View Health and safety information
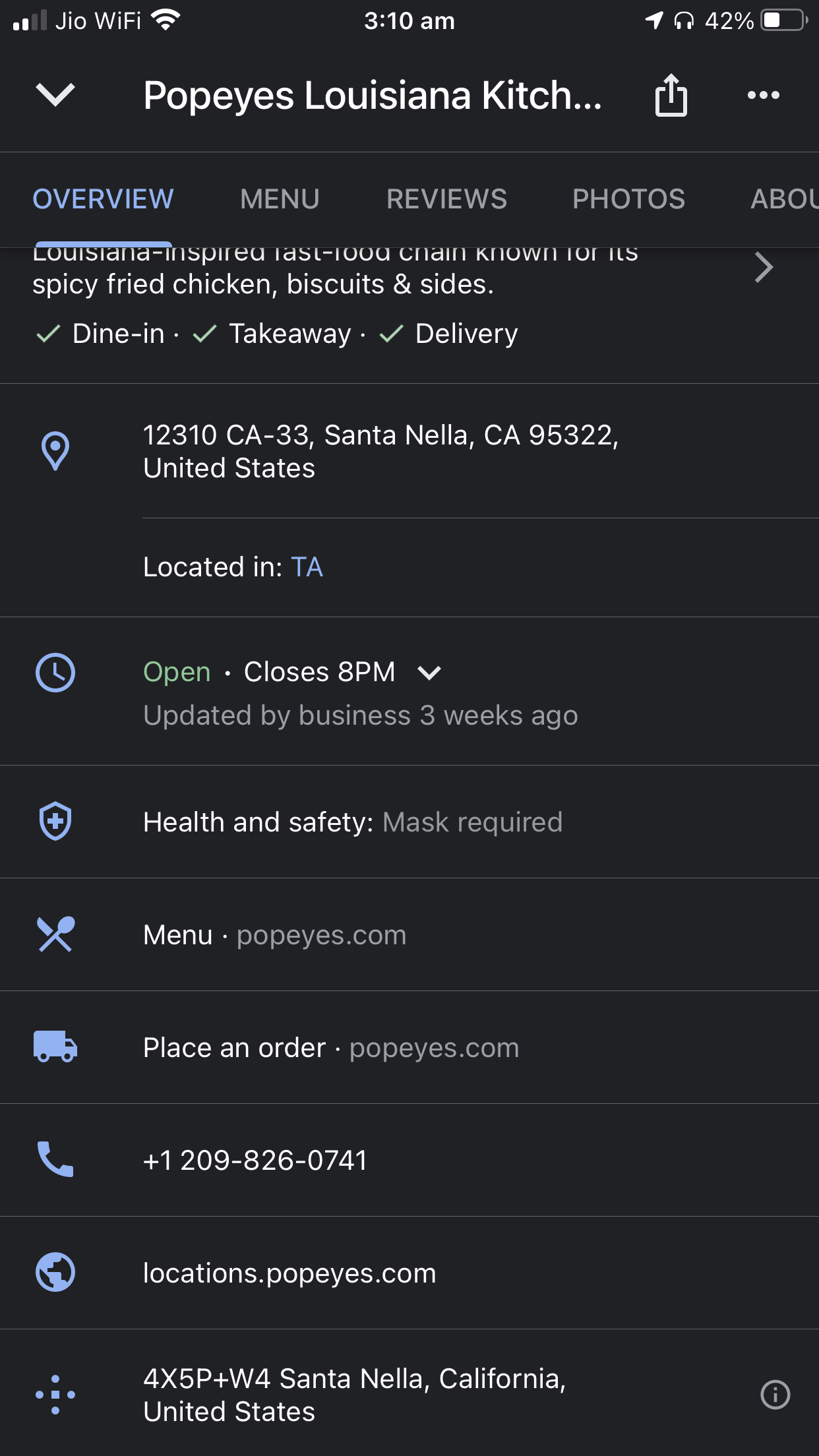The width and height of the screenshot is (819, 1456). [x=353, y=822]
